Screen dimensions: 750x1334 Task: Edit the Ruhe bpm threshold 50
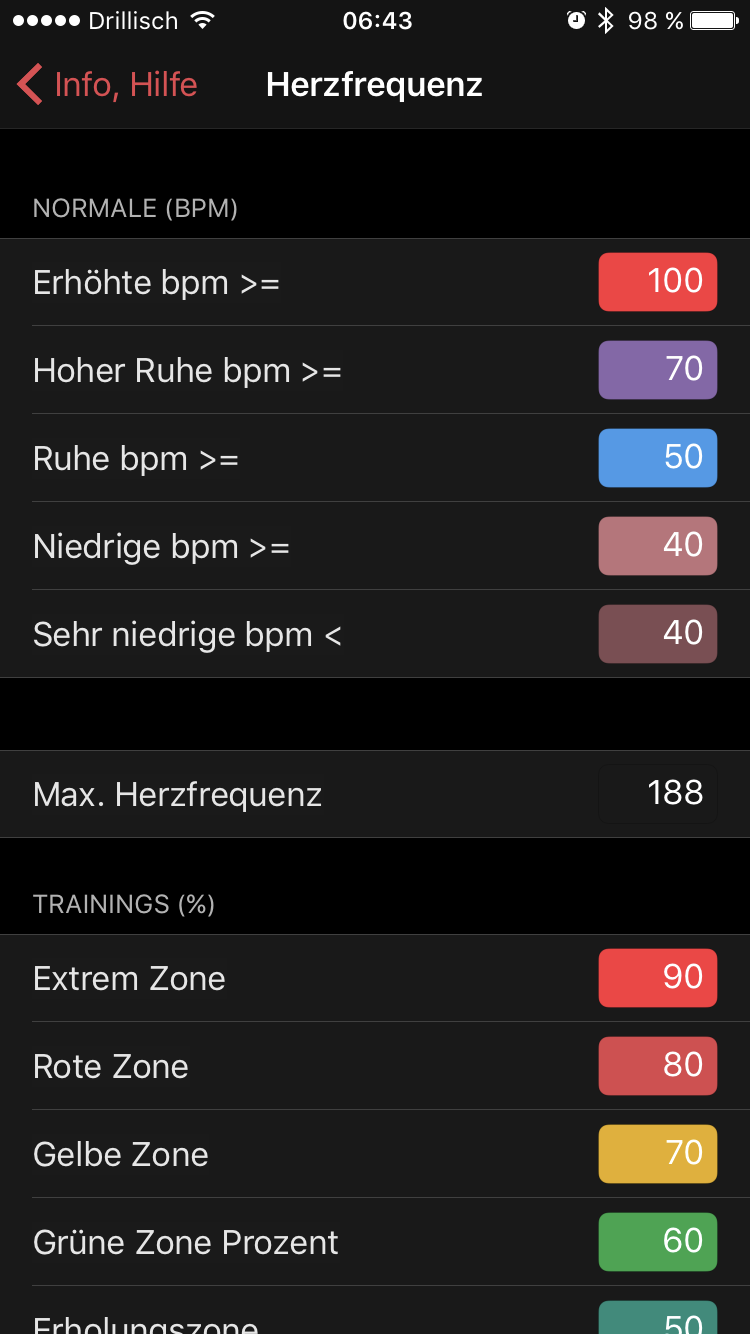point(658,458)
